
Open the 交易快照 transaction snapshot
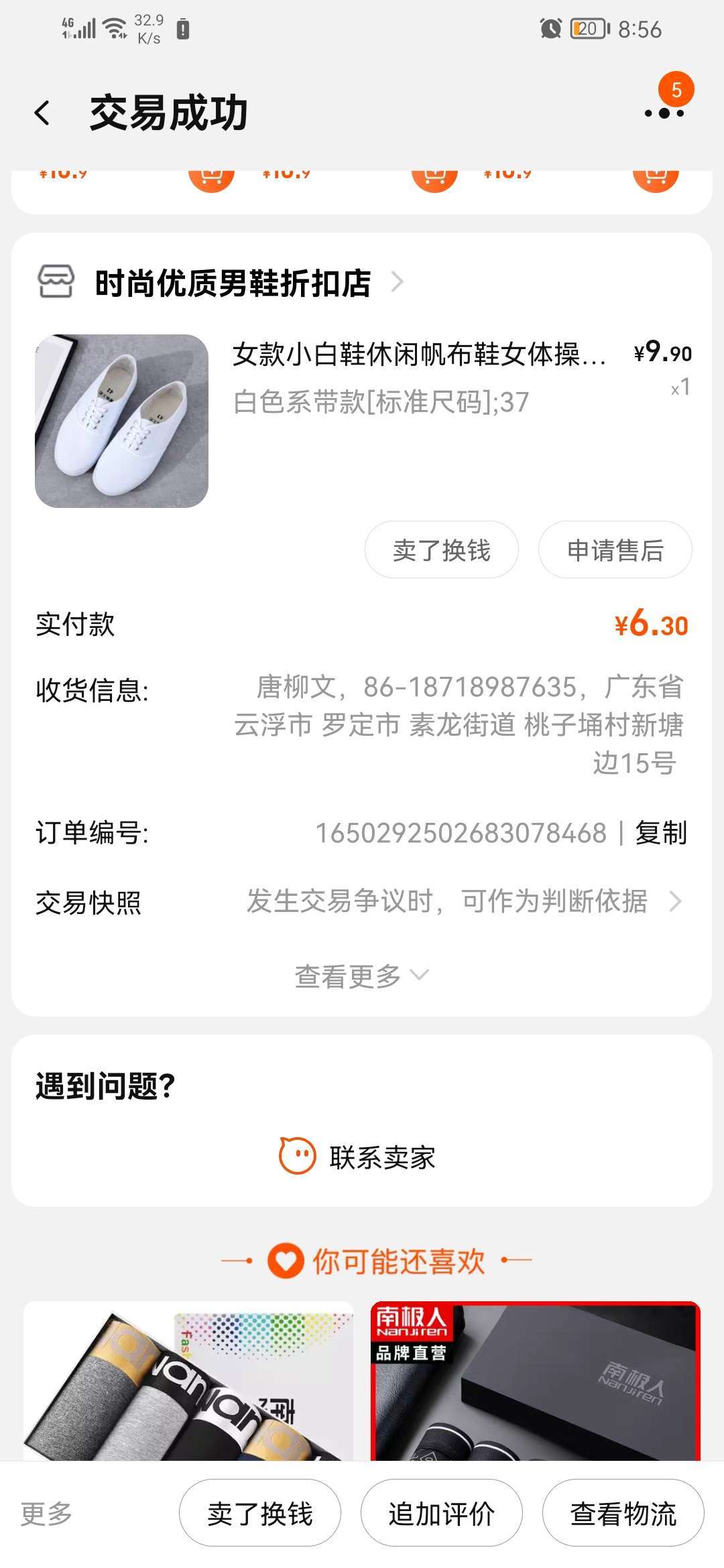(463, 902)
